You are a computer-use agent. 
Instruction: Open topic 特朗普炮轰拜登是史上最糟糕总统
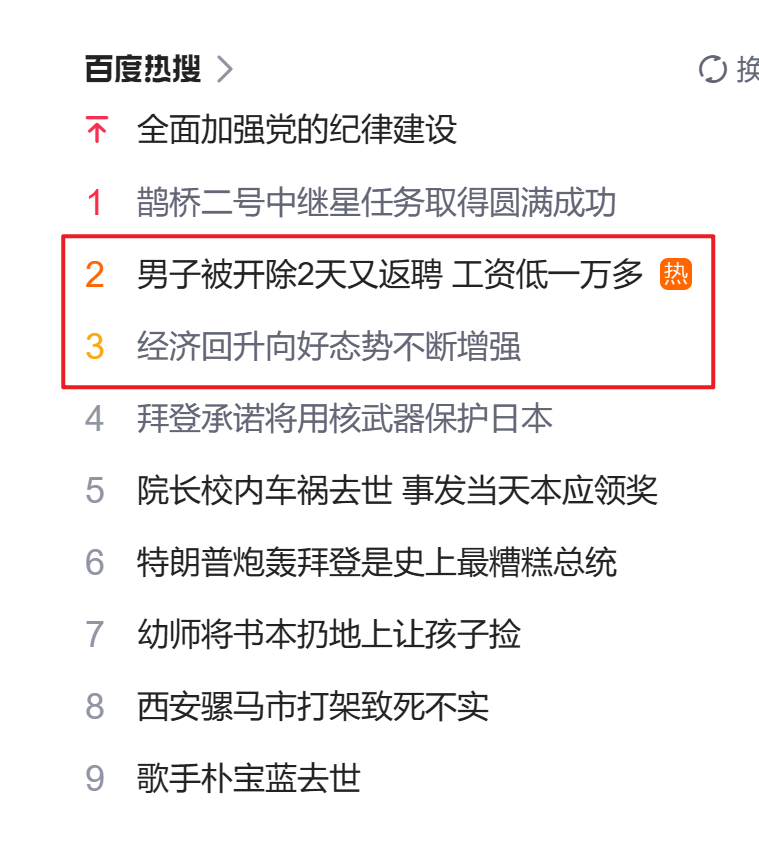pyautogui.click(x=377, y=562)
